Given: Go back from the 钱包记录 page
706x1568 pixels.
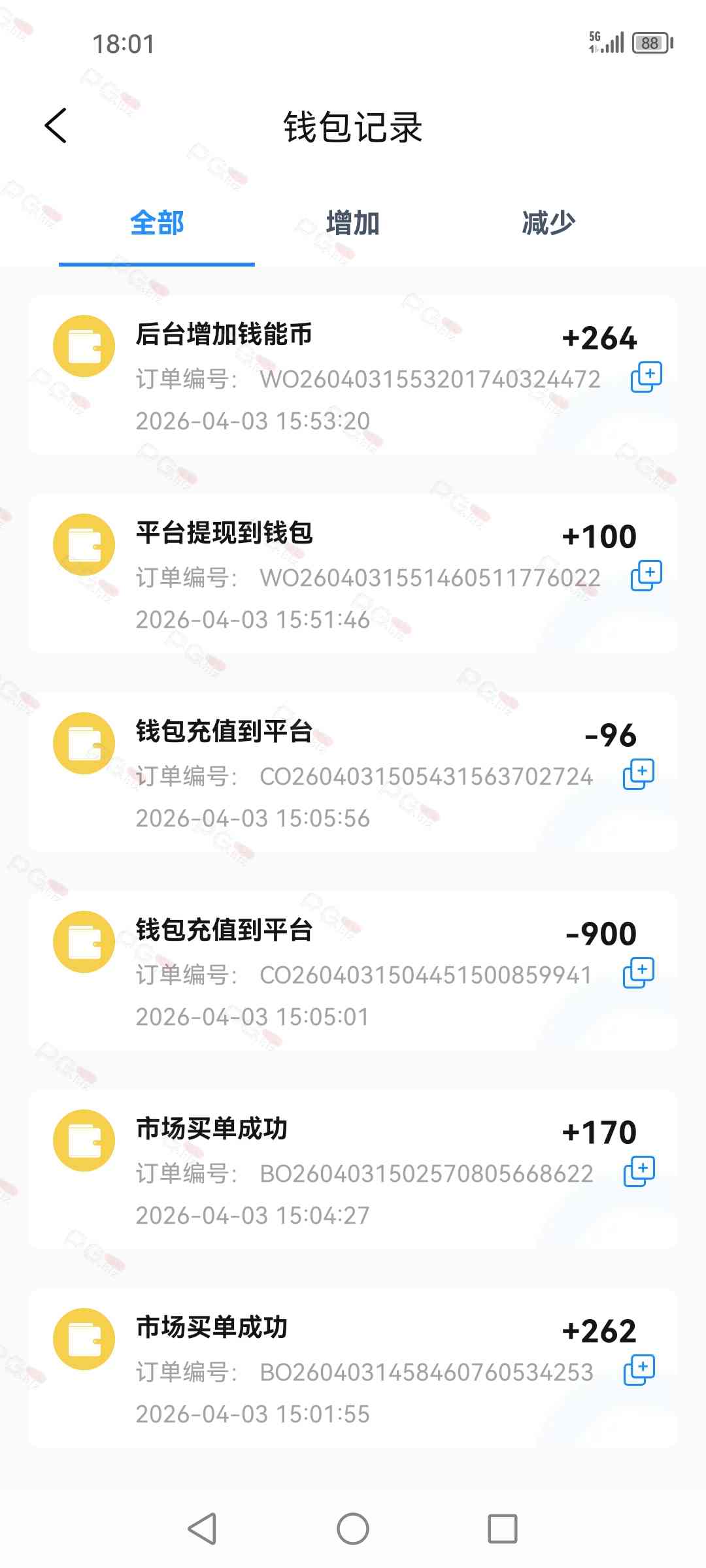Looking at the screenshot, I should [x=56, y=125].
